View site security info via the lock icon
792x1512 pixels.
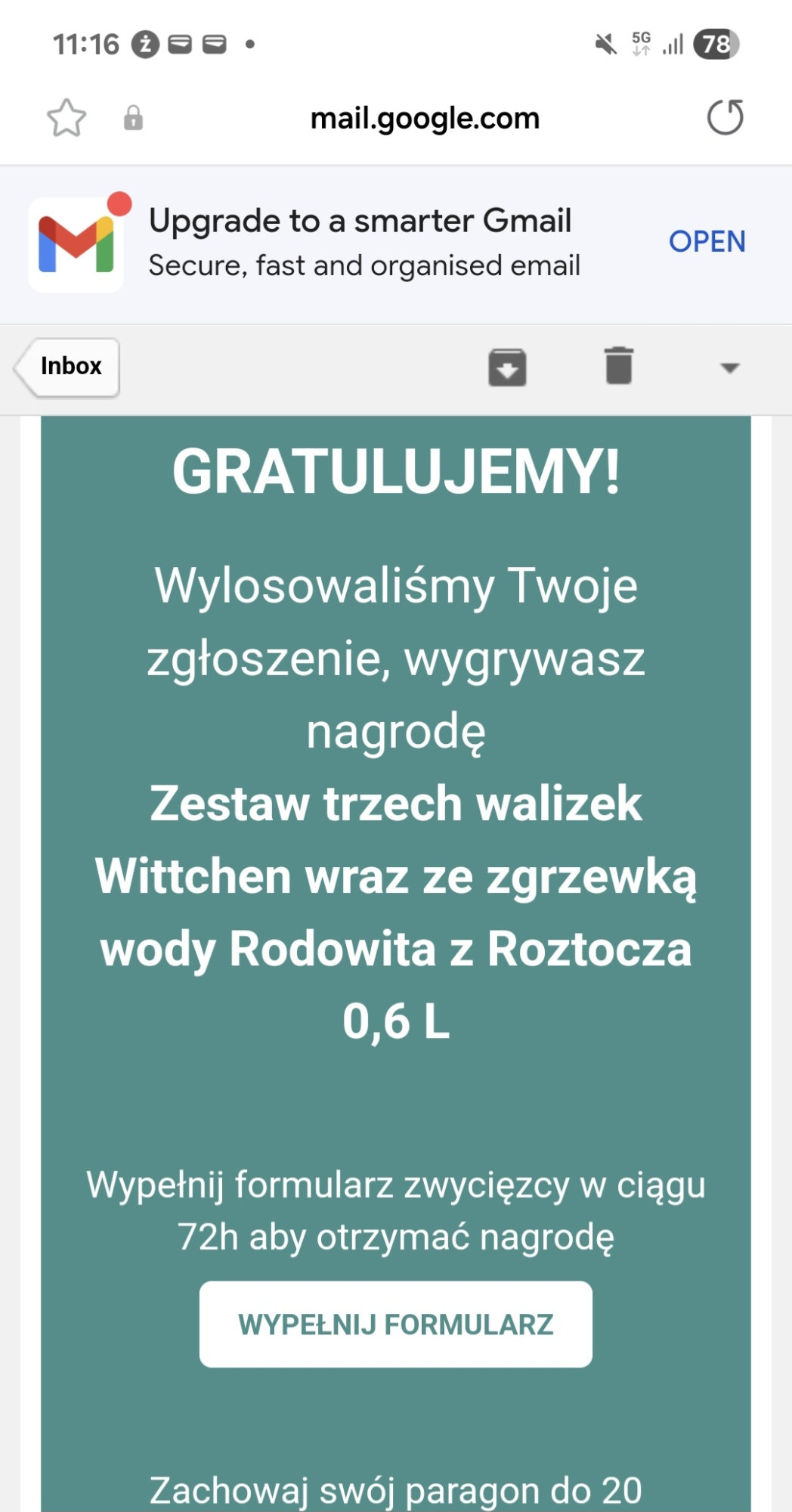pos(134,118)
